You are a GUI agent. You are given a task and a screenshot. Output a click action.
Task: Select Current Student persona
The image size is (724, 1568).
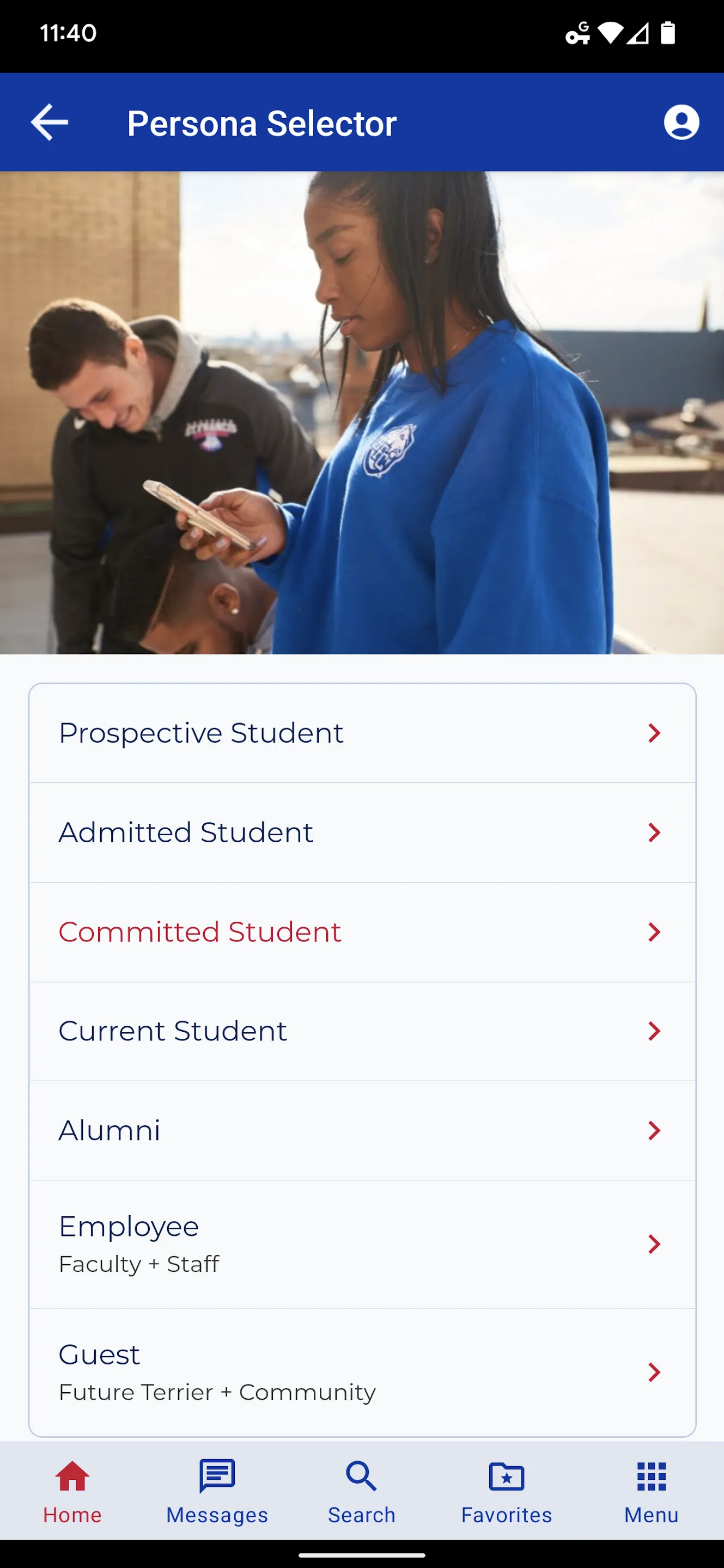[362, 1031]
